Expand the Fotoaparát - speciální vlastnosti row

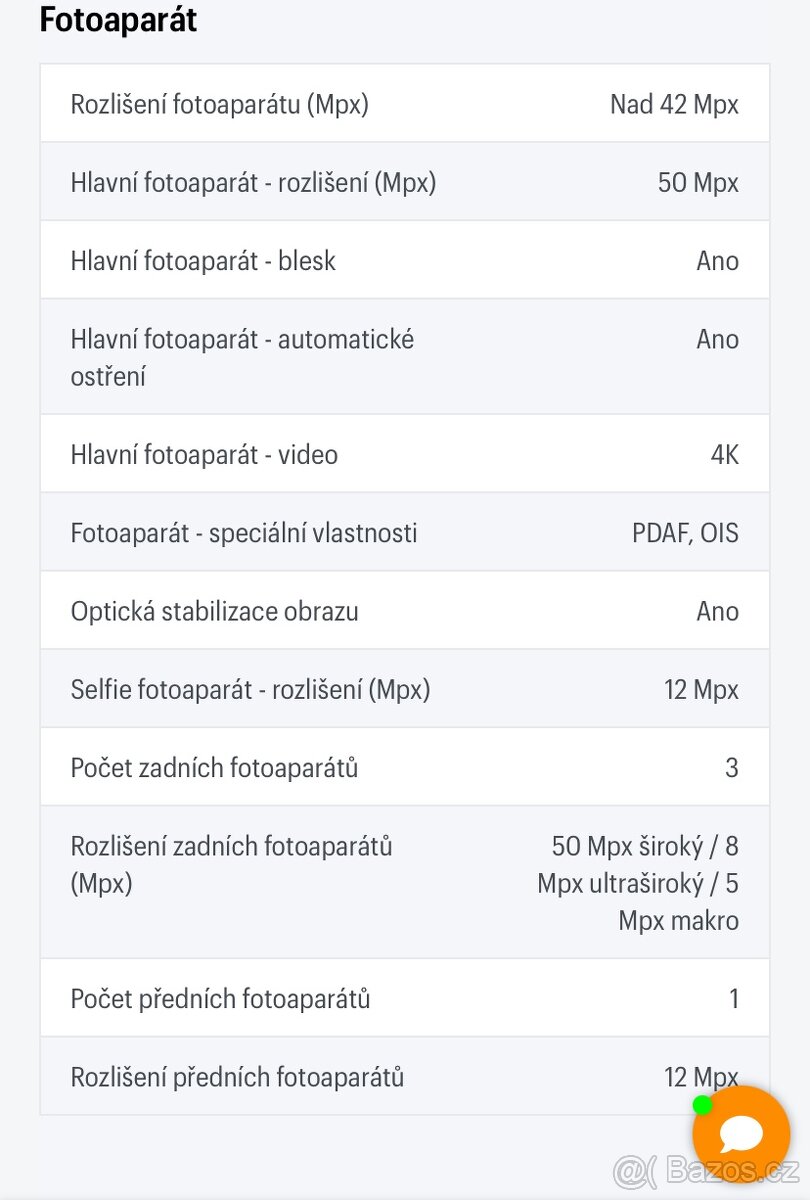[x=244, y=532]
